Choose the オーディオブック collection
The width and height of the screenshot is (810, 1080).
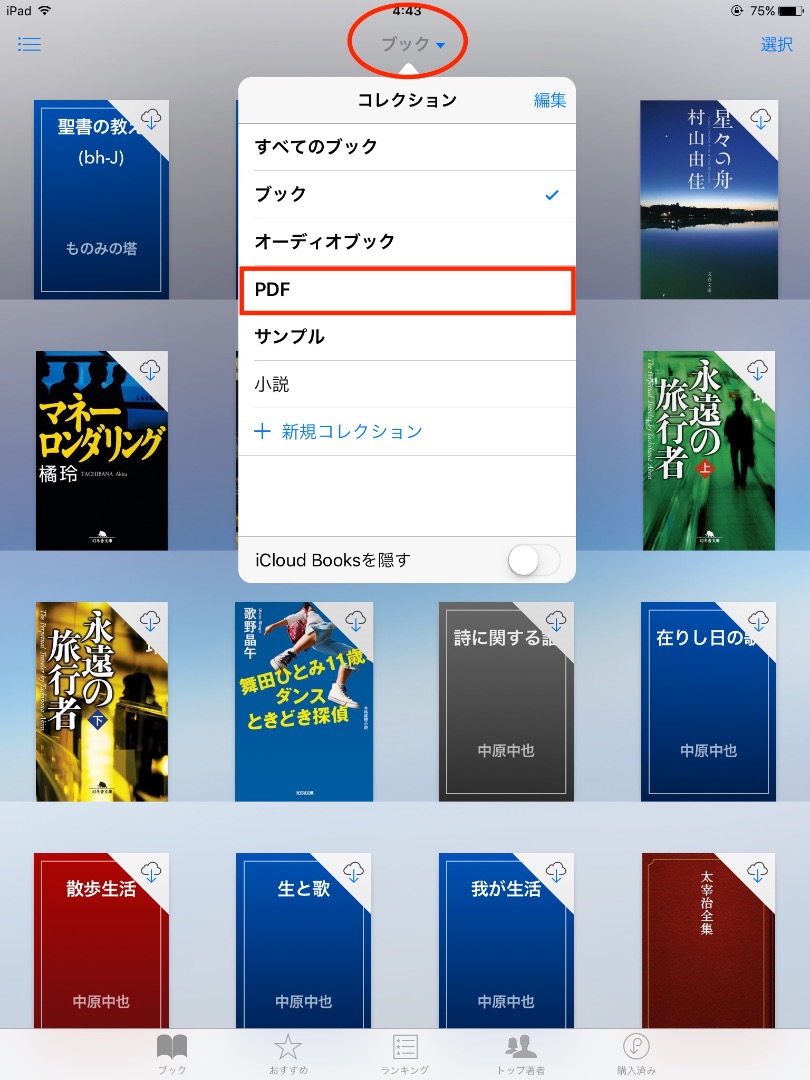coord(407,242)
